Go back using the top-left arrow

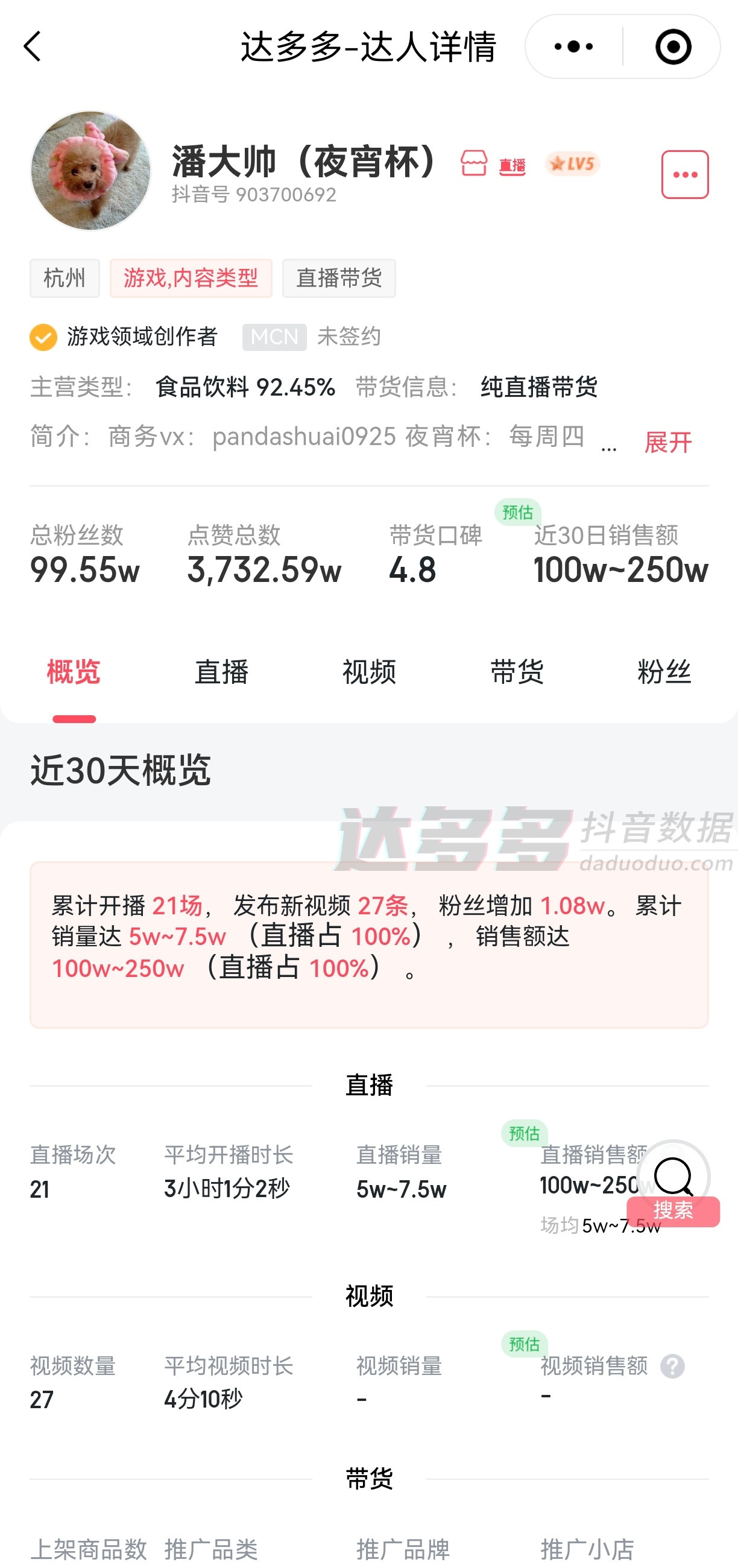tap(32, 47)
